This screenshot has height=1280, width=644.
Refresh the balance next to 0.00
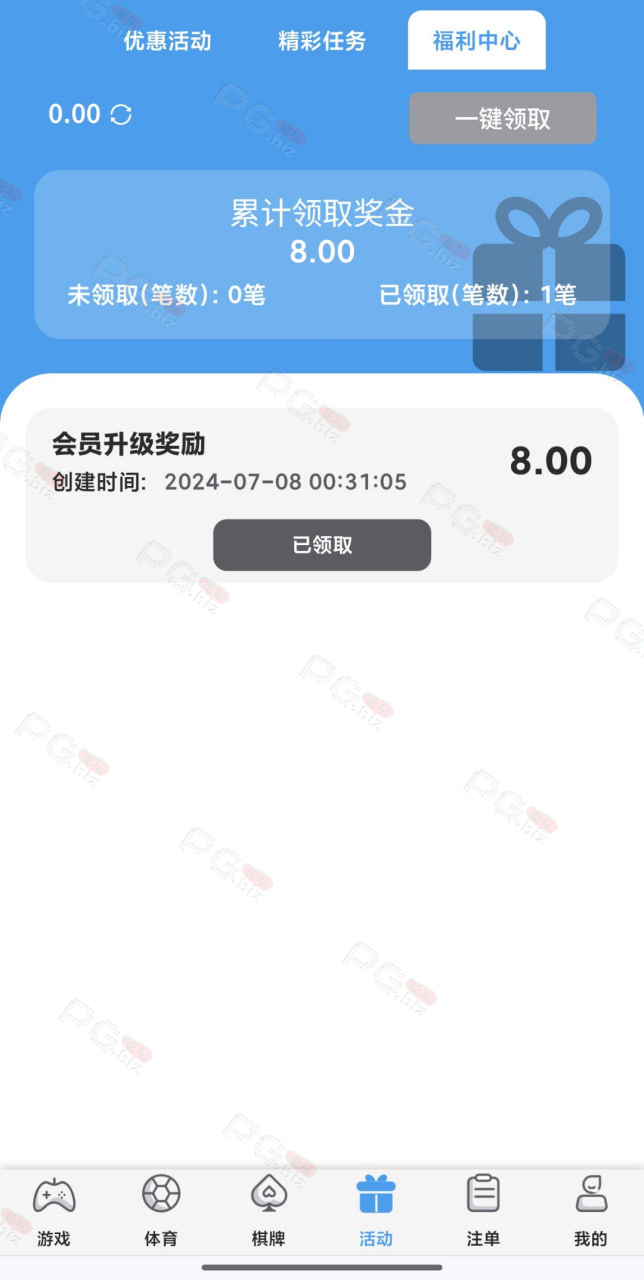(x=121, y=115)
